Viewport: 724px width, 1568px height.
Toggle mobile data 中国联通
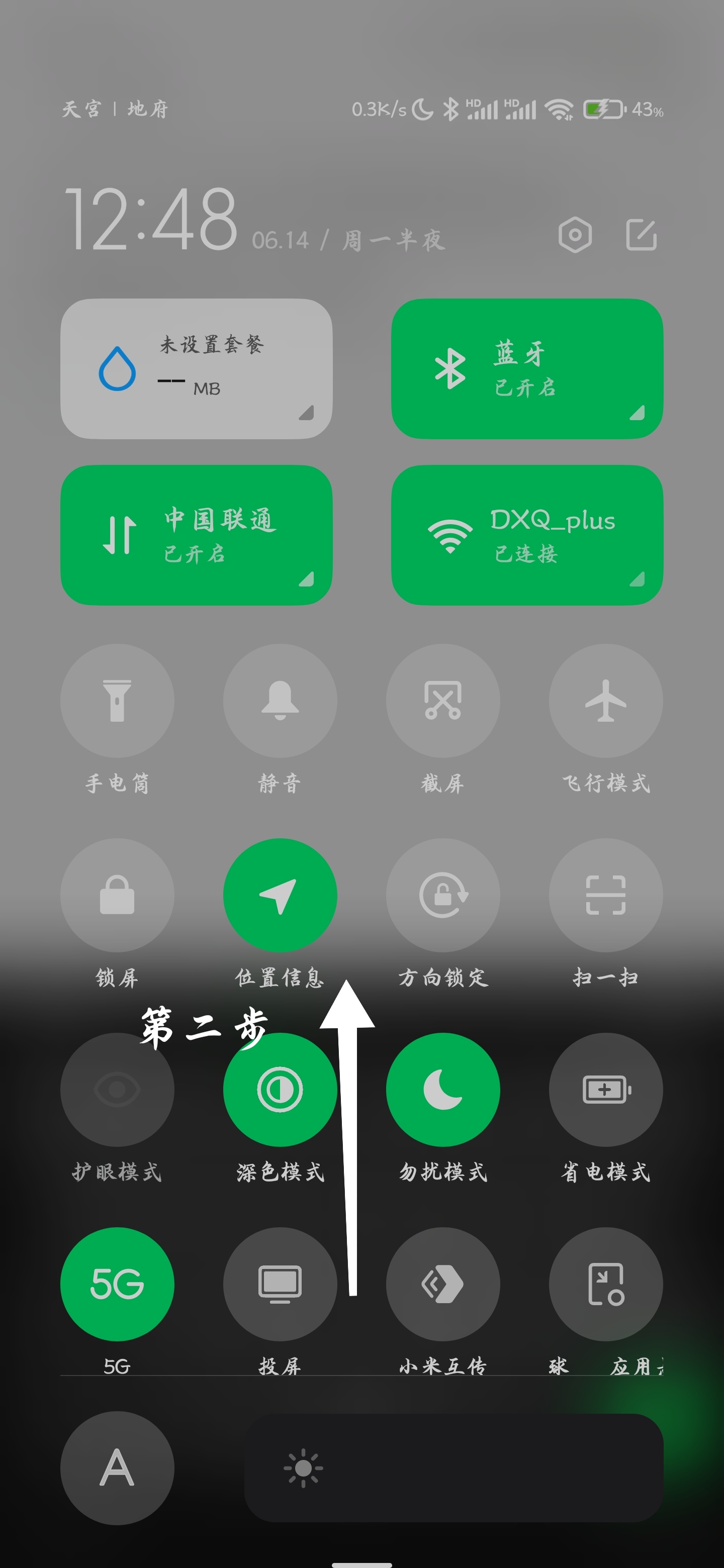(x=196, y=535)
